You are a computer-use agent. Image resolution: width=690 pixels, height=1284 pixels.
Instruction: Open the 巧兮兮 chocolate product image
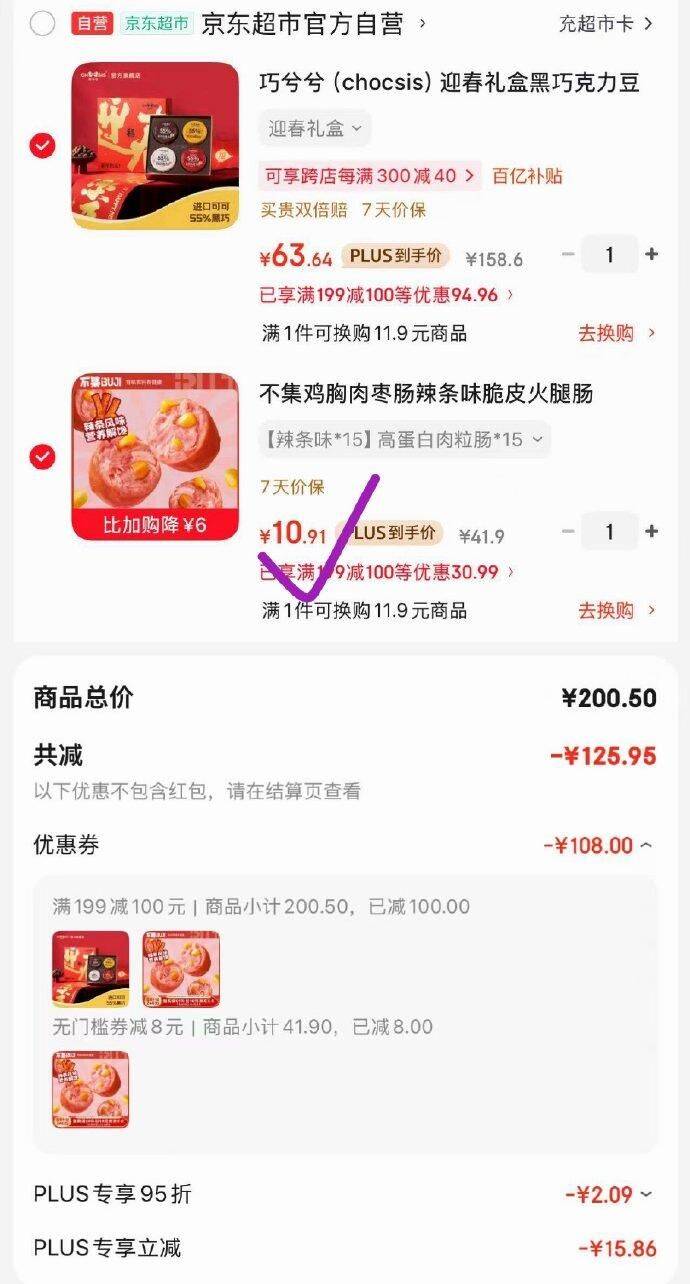(155, 146)
